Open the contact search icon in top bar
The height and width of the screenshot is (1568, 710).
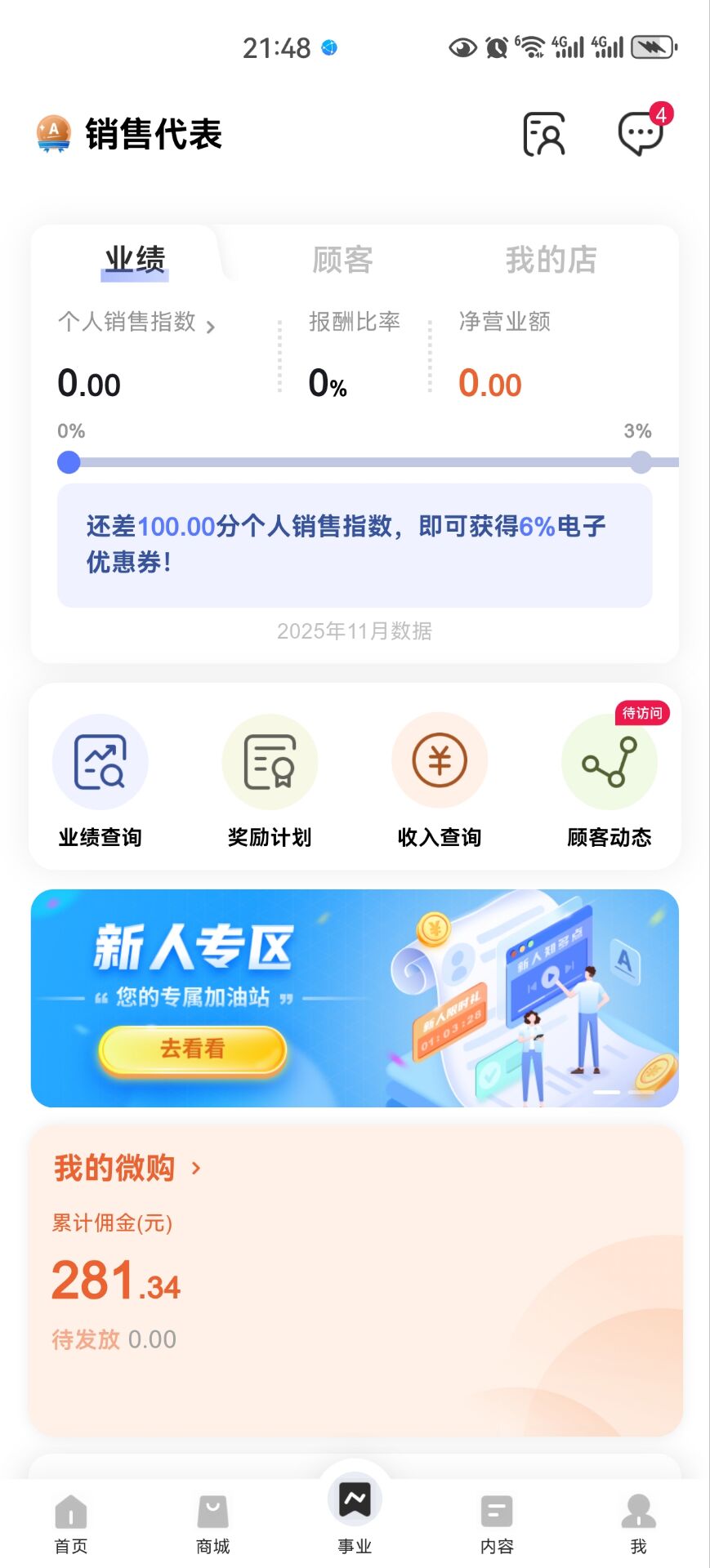coord(544,133)
